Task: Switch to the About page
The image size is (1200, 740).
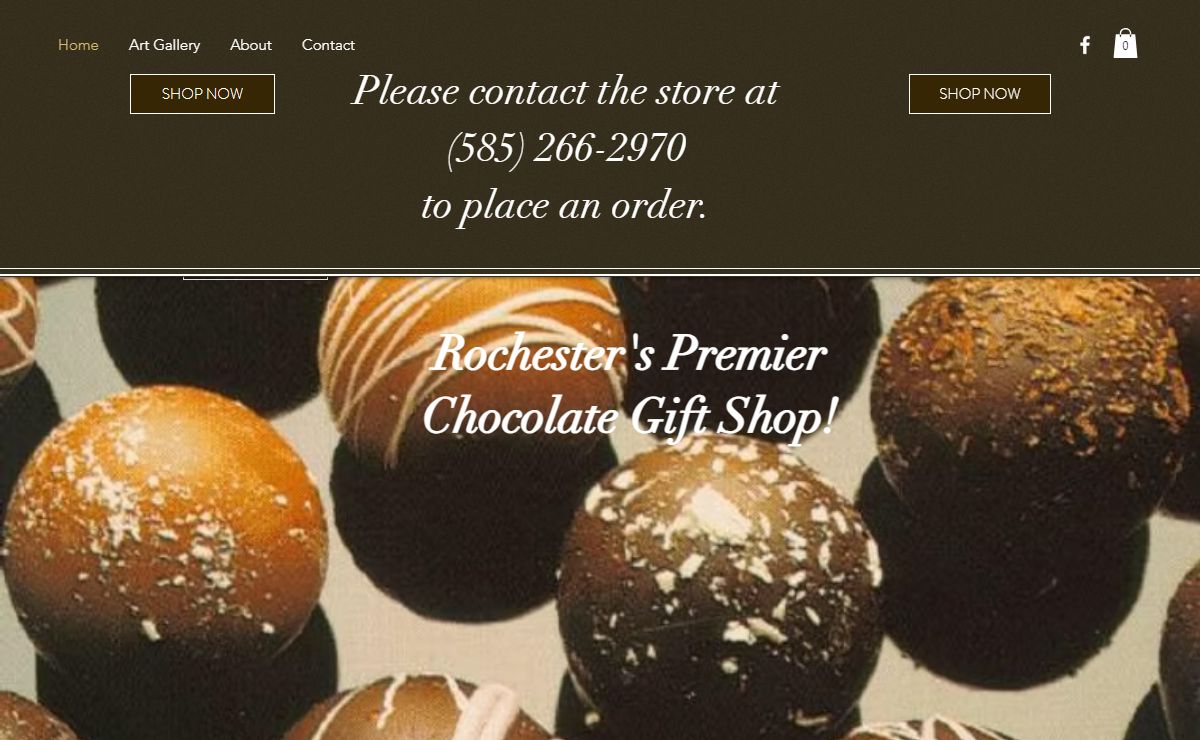Action: pyautogui.click(x=251, y=45)
